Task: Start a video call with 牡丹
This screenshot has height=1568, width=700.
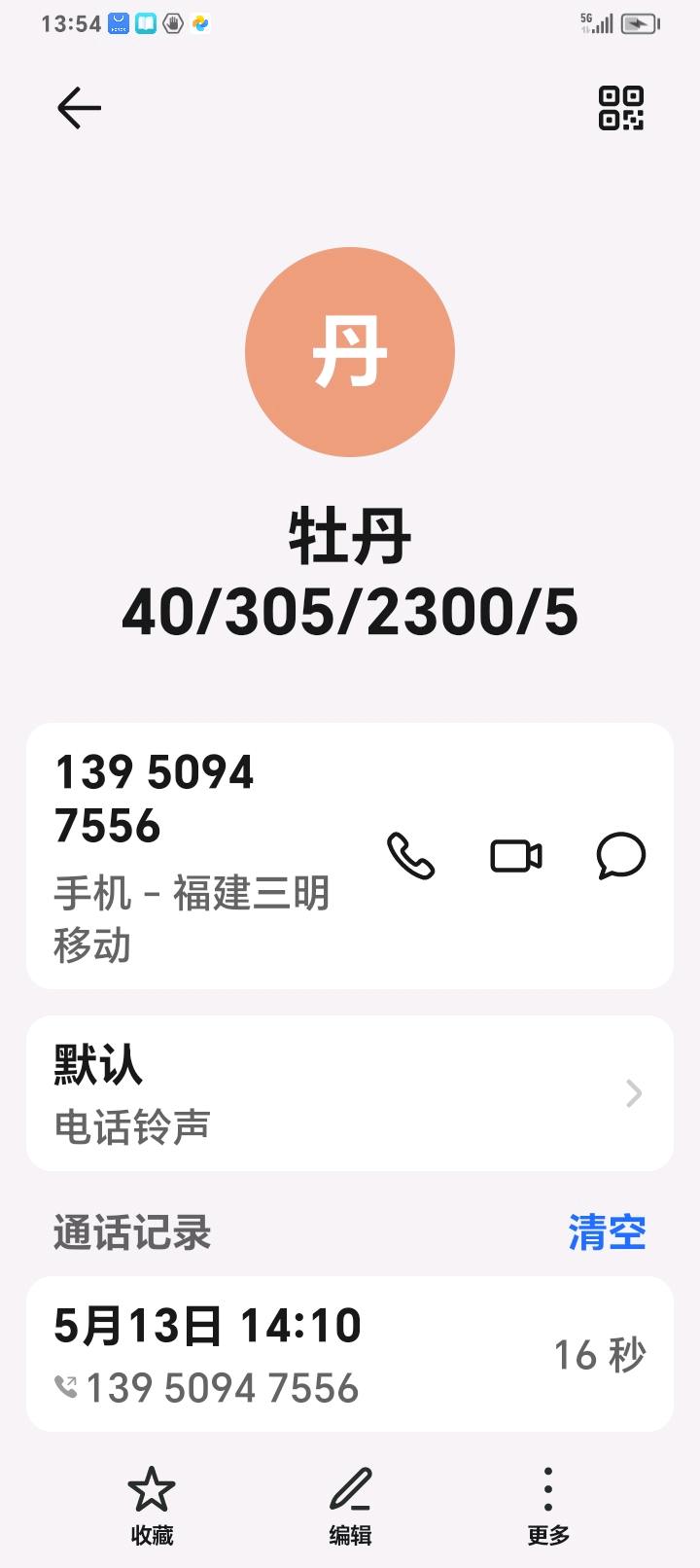Action: point(515,856)
